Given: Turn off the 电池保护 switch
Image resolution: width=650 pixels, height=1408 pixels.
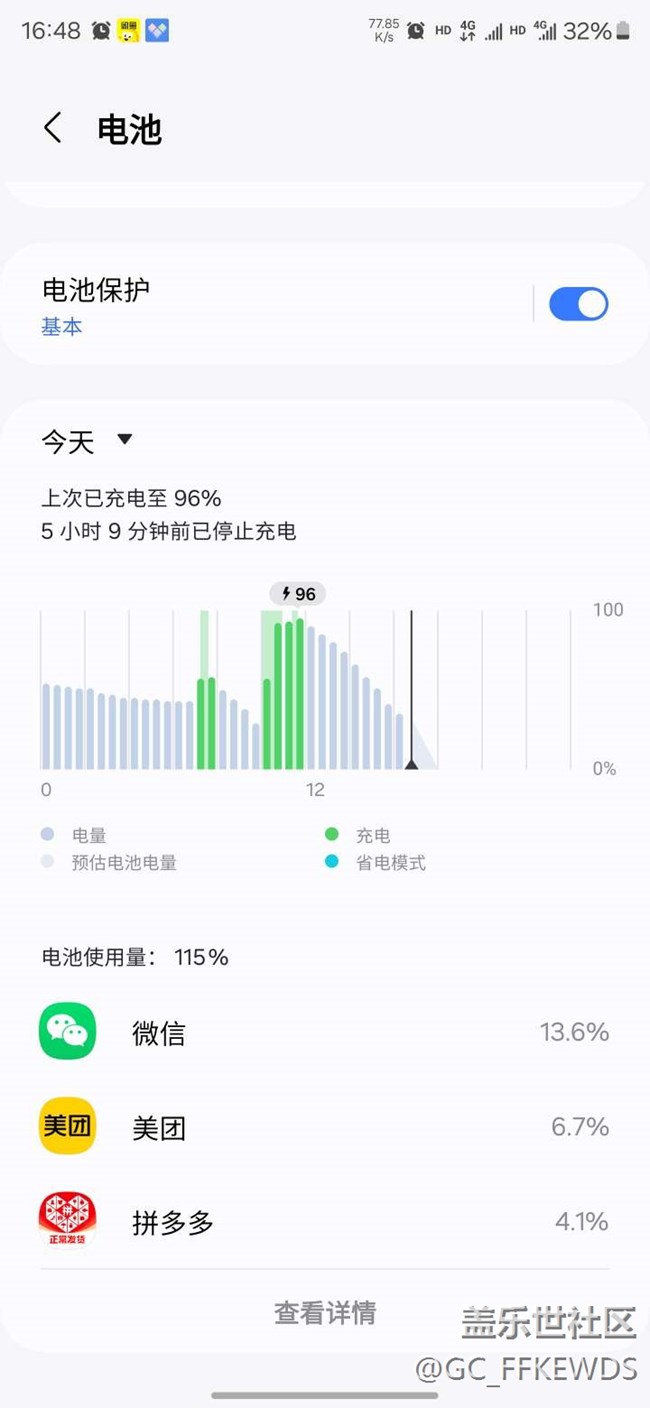Looking at the screenshot, I should click(x=578, y=304).
